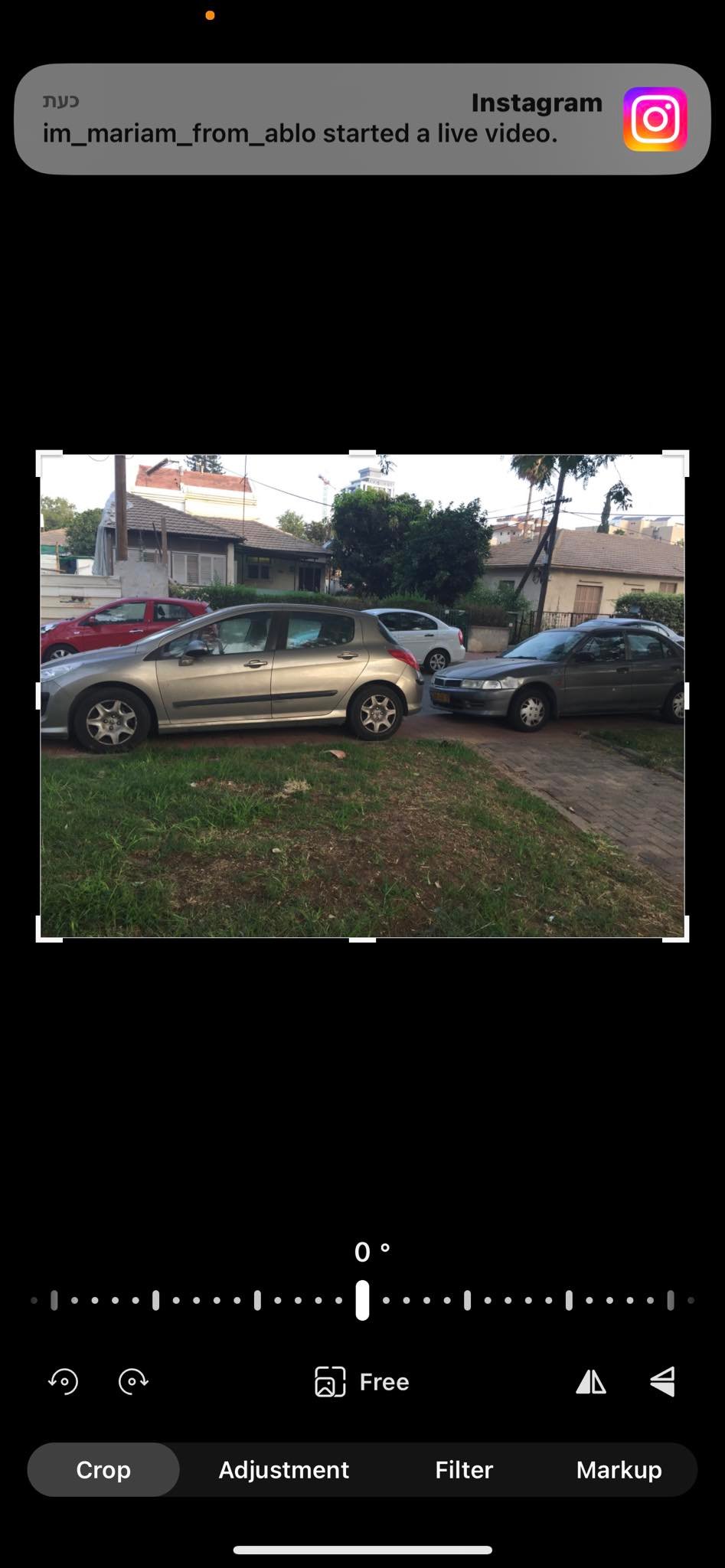Flip the photo horizontally
This screenshot has height=1568, width=725.
[x=590, y=1381]
